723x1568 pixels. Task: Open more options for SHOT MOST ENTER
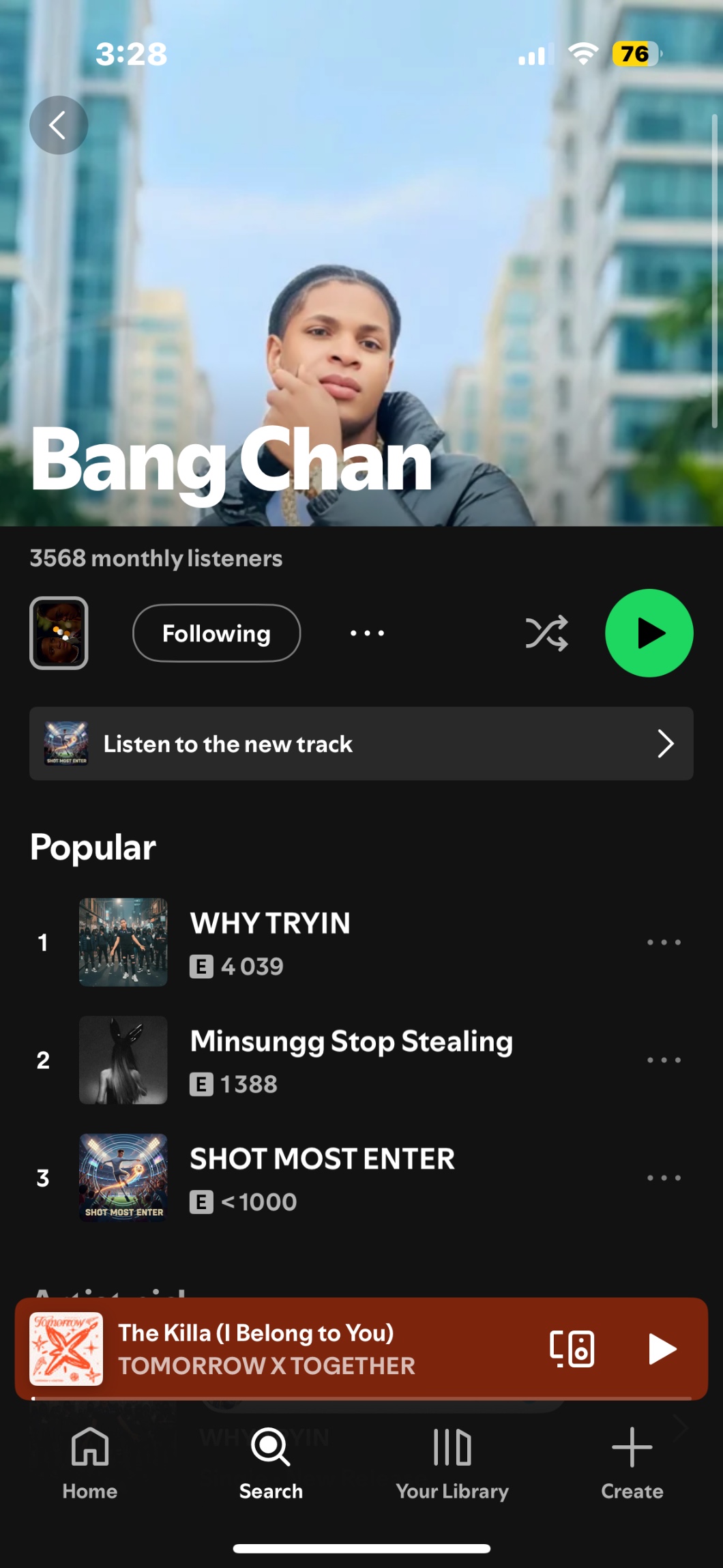pos(664,1178)
